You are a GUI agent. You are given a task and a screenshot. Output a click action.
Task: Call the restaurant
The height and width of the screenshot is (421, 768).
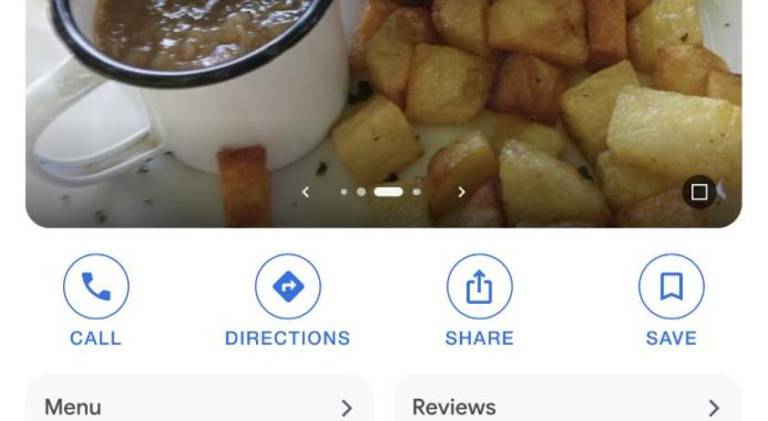coord(96,288)
